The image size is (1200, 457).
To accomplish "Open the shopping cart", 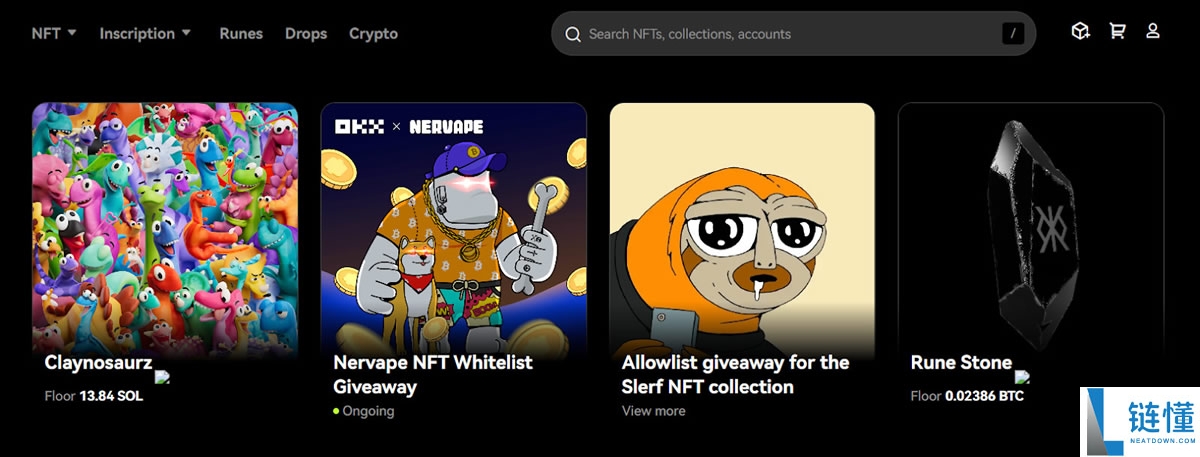I will 1117,32.
